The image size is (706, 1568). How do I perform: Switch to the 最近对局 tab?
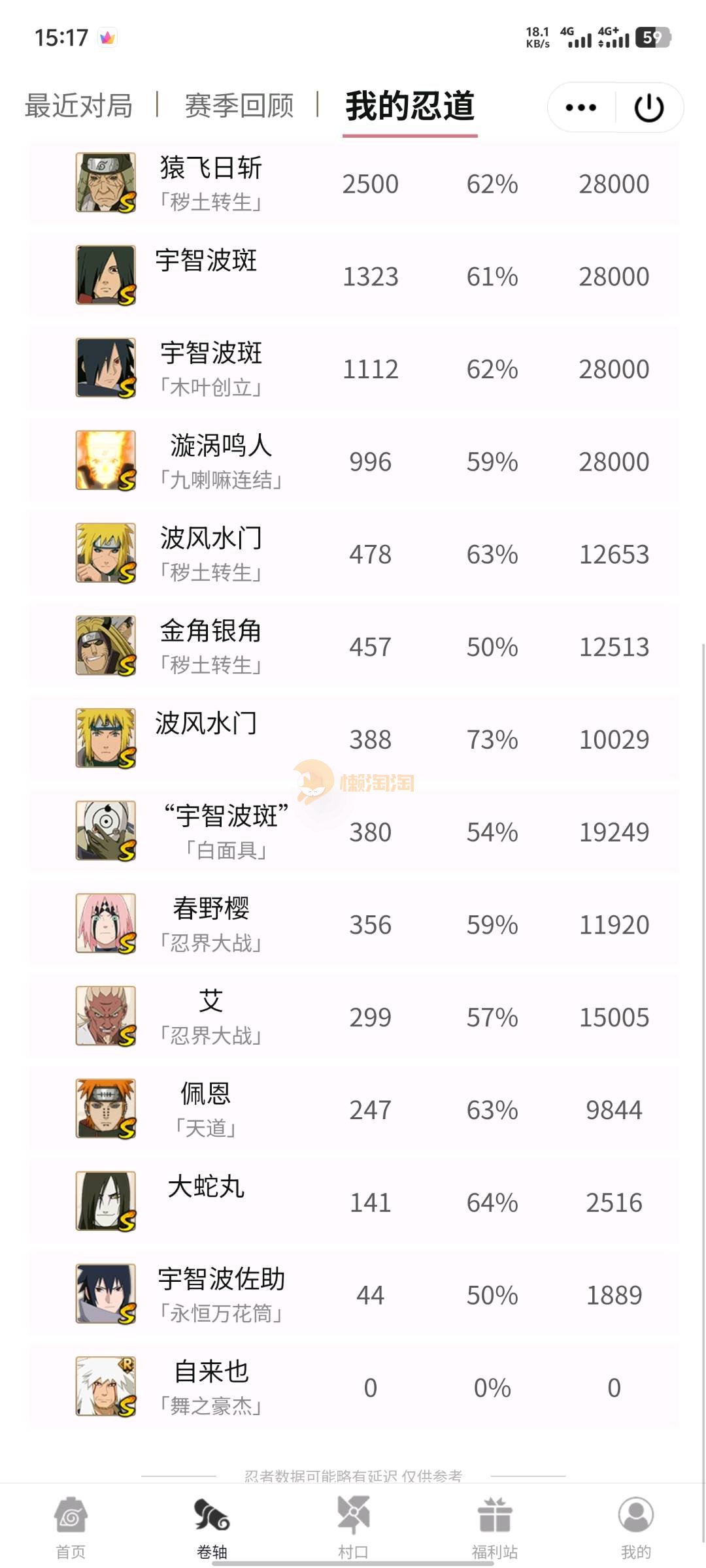point(78,106)
